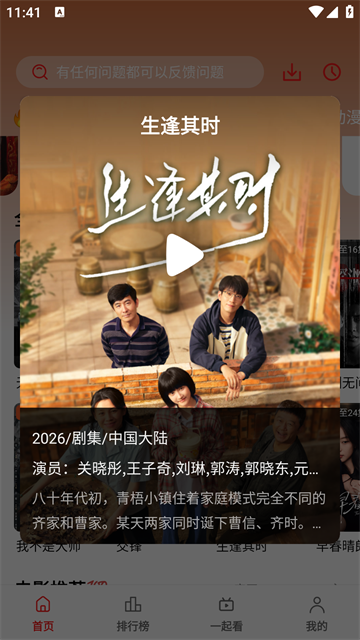Switch to the 排行榜 tab
360x640 pixels.
click(133, 613)
